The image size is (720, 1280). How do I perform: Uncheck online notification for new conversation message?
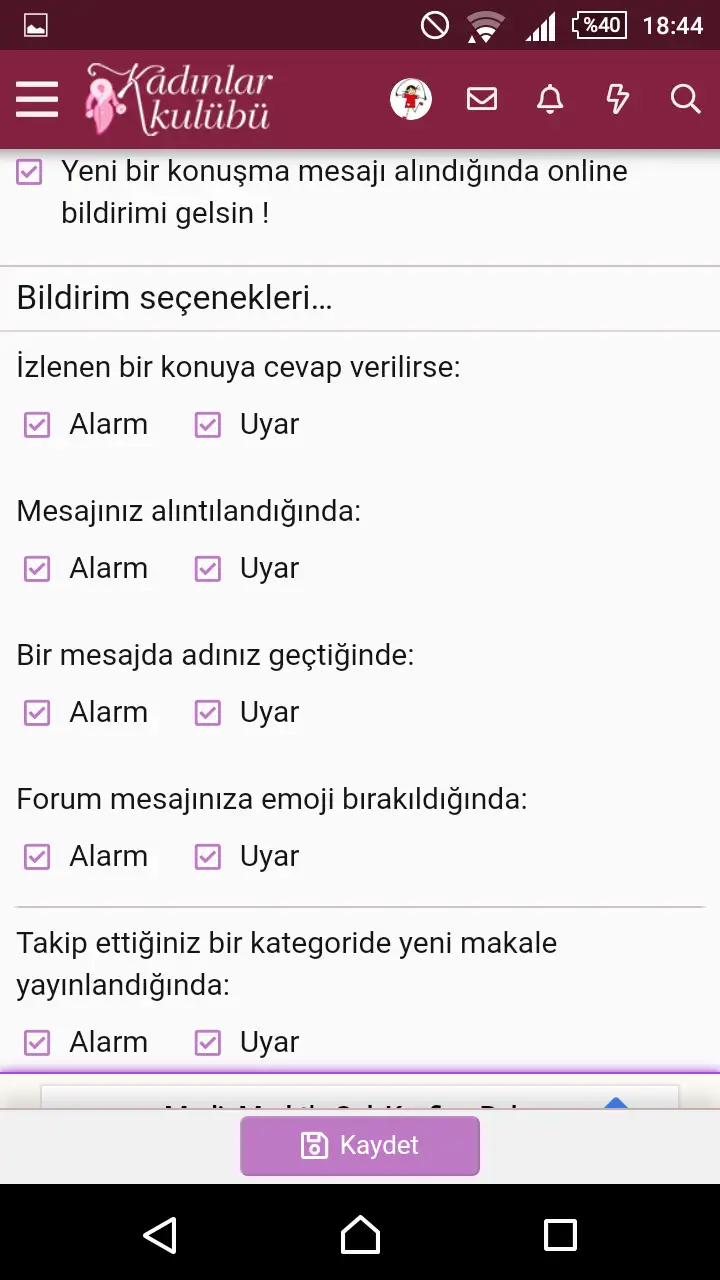30,172
